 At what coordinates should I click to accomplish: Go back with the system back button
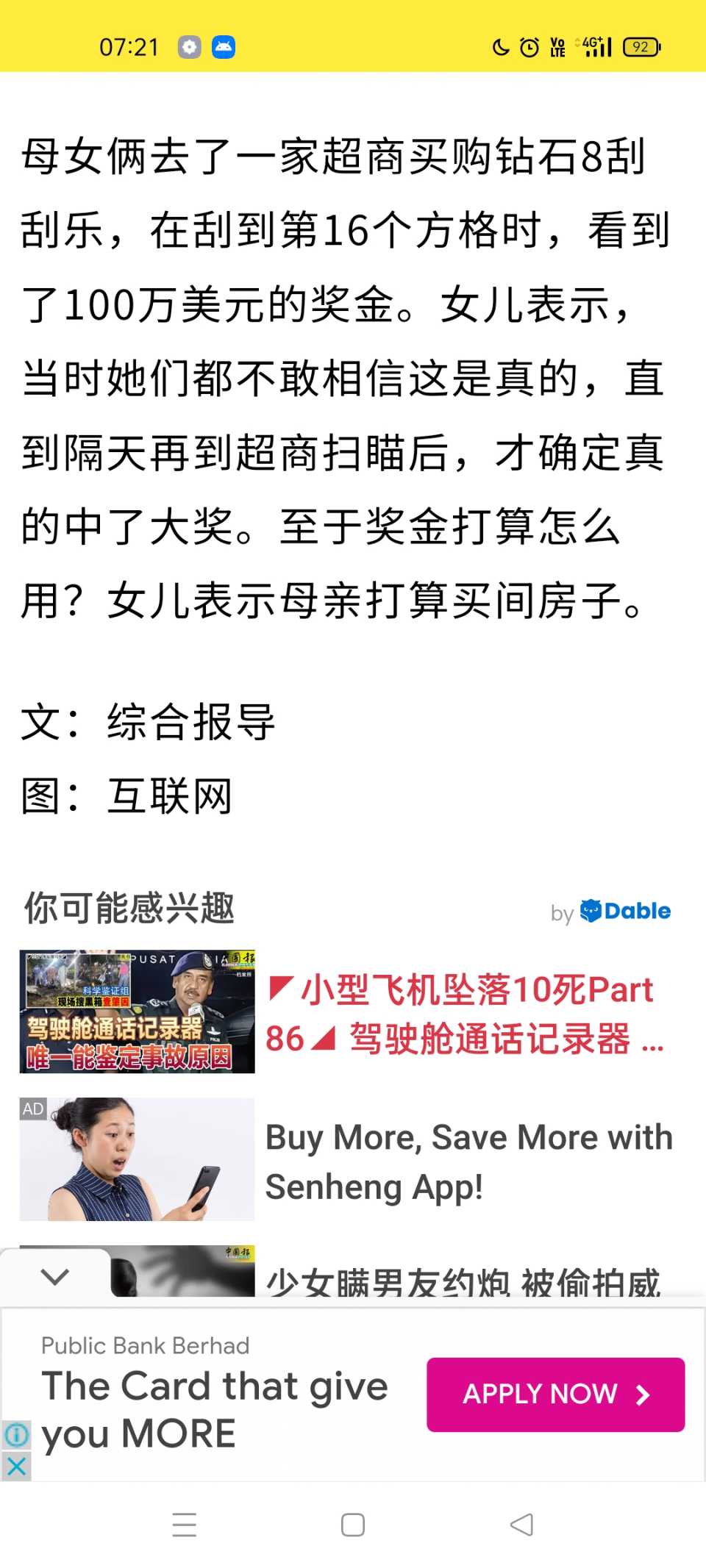click(x=521, y=1524)
